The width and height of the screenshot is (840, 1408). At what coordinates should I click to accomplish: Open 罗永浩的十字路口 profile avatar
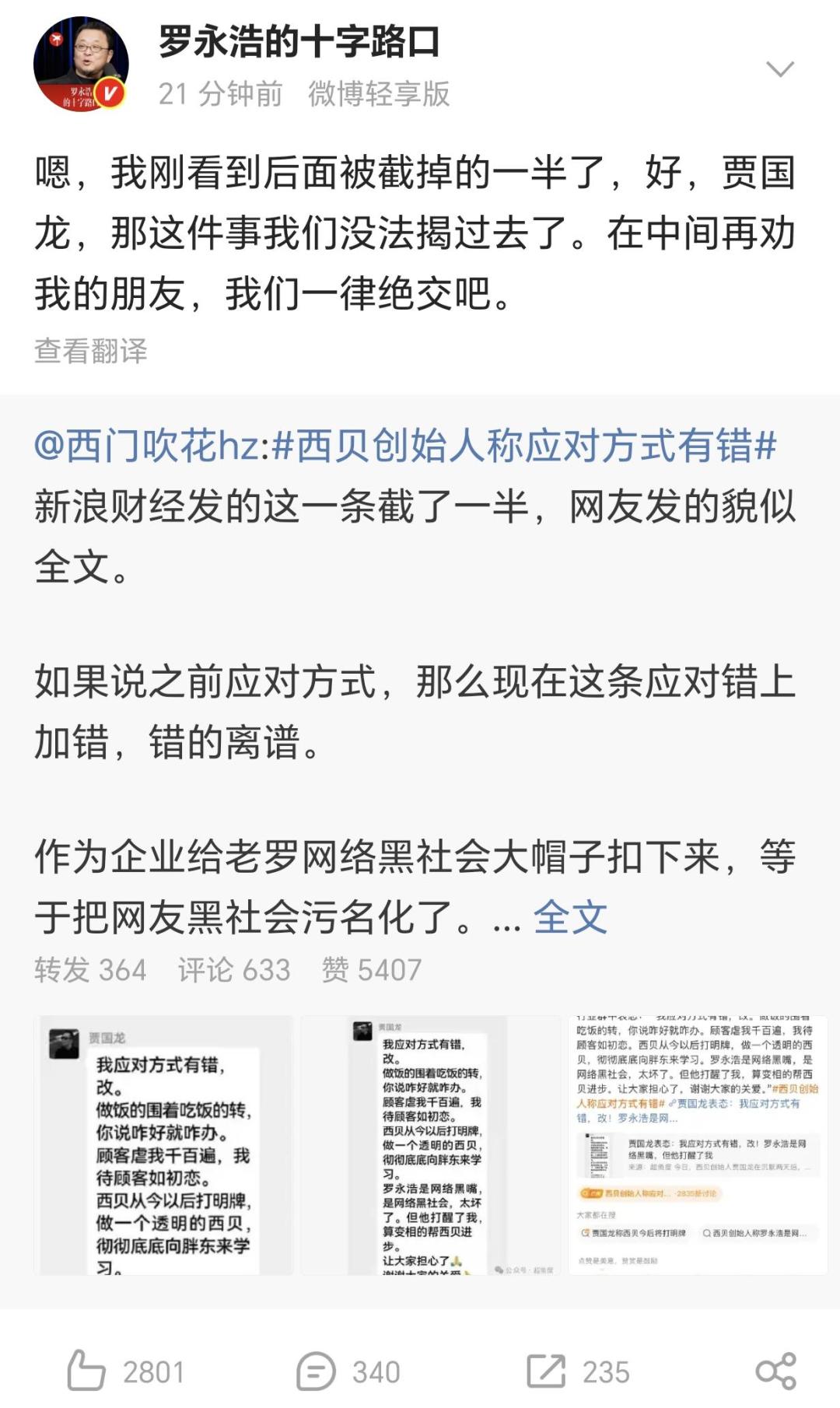point(80,65)
